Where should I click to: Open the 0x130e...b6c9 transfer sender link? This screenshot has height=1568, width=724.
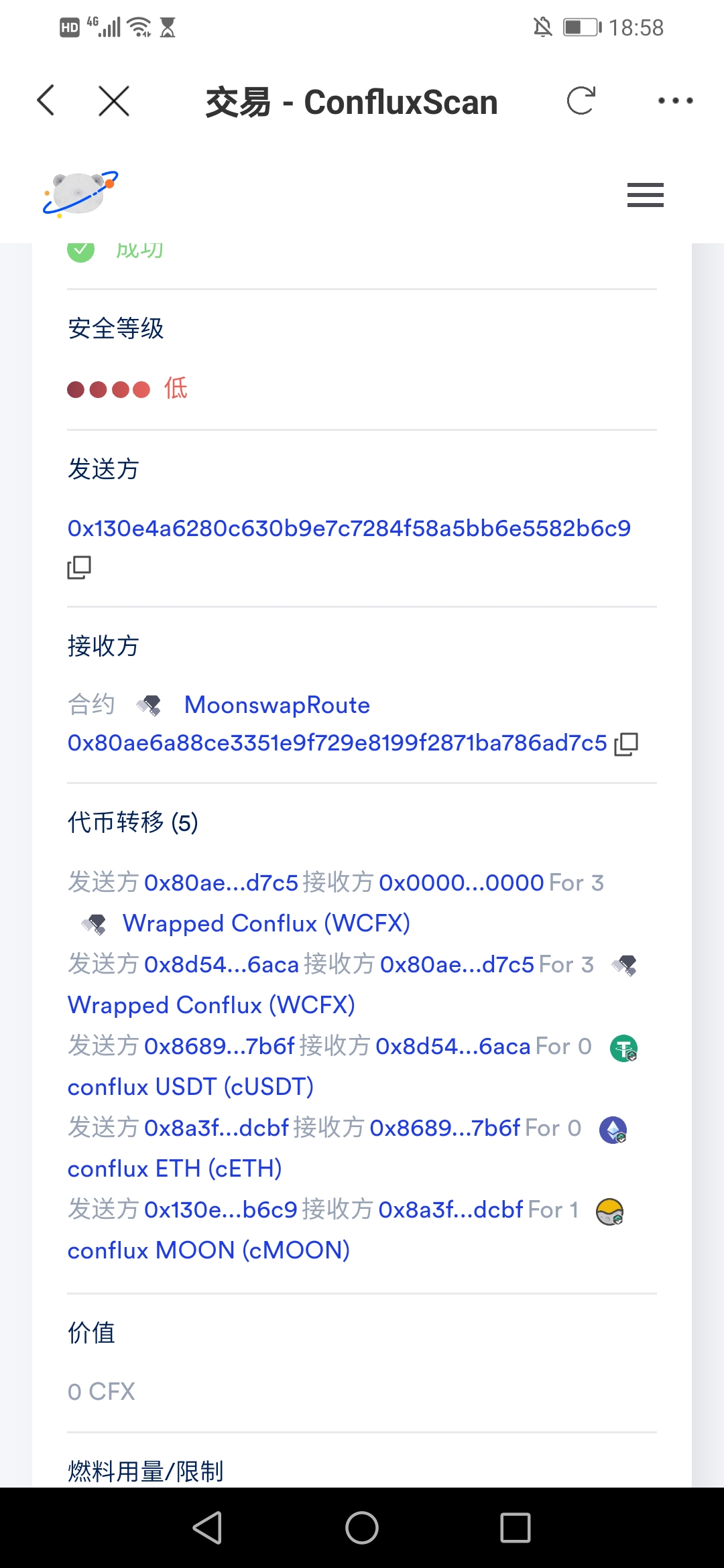tap(221, 1210)
